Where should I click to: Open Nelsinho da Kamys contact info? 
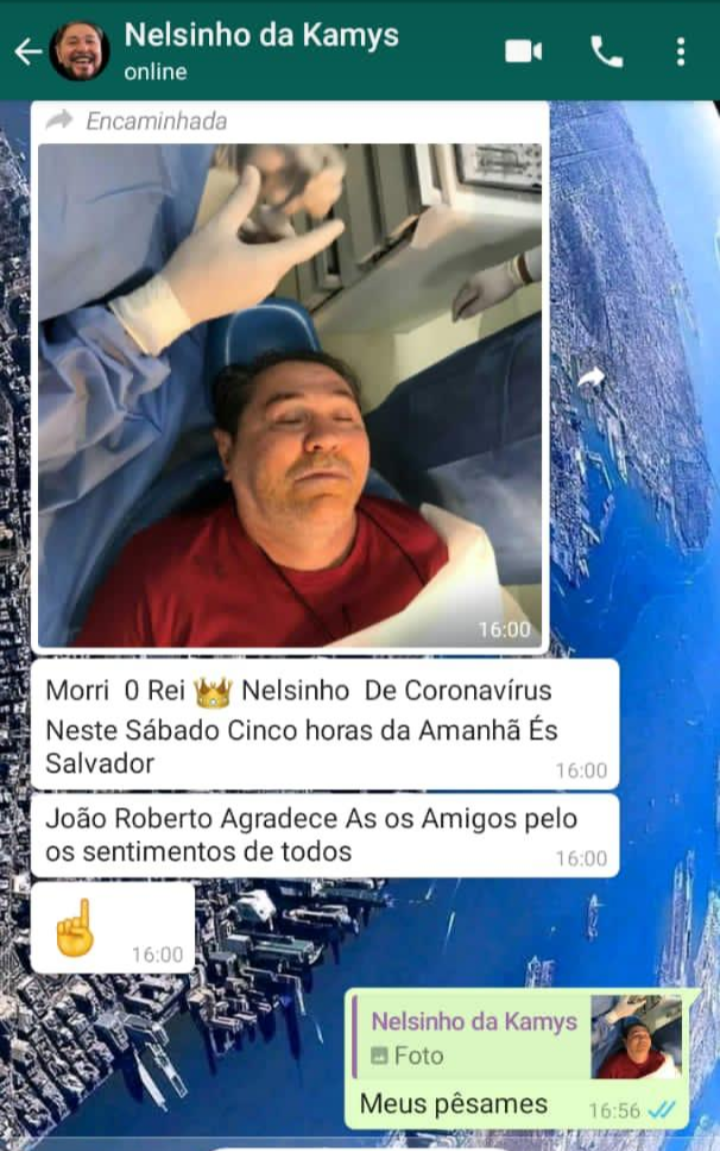(260, 50)
